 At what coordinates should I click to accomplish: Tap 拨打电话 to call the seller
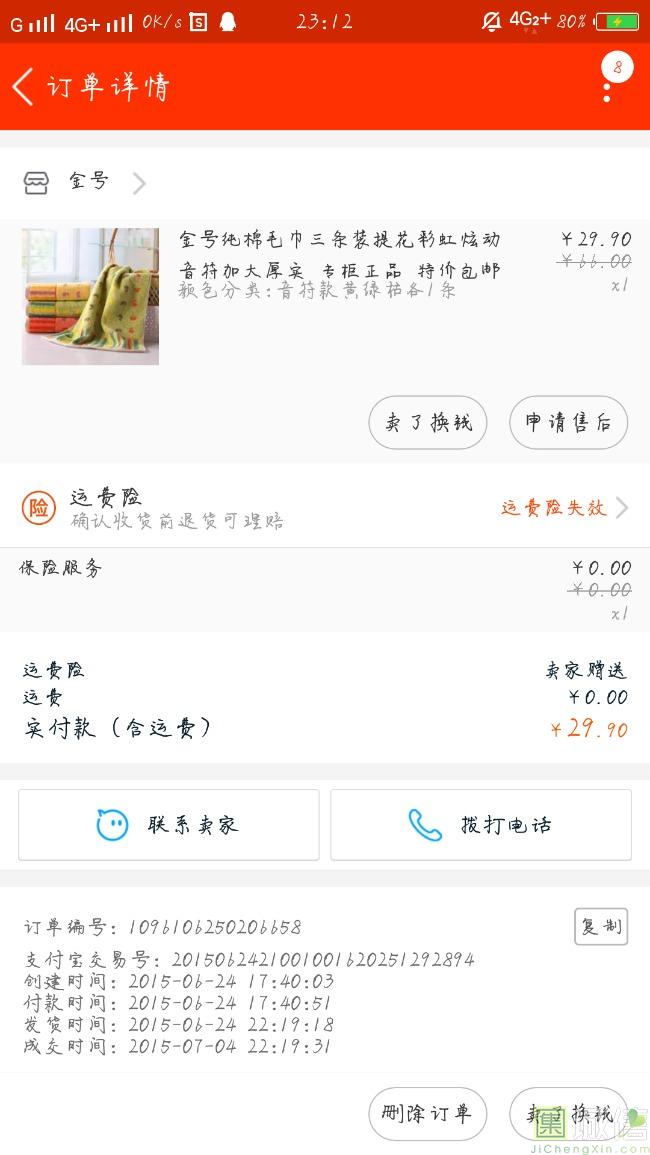pyautogui.click(x=481, y=825)
